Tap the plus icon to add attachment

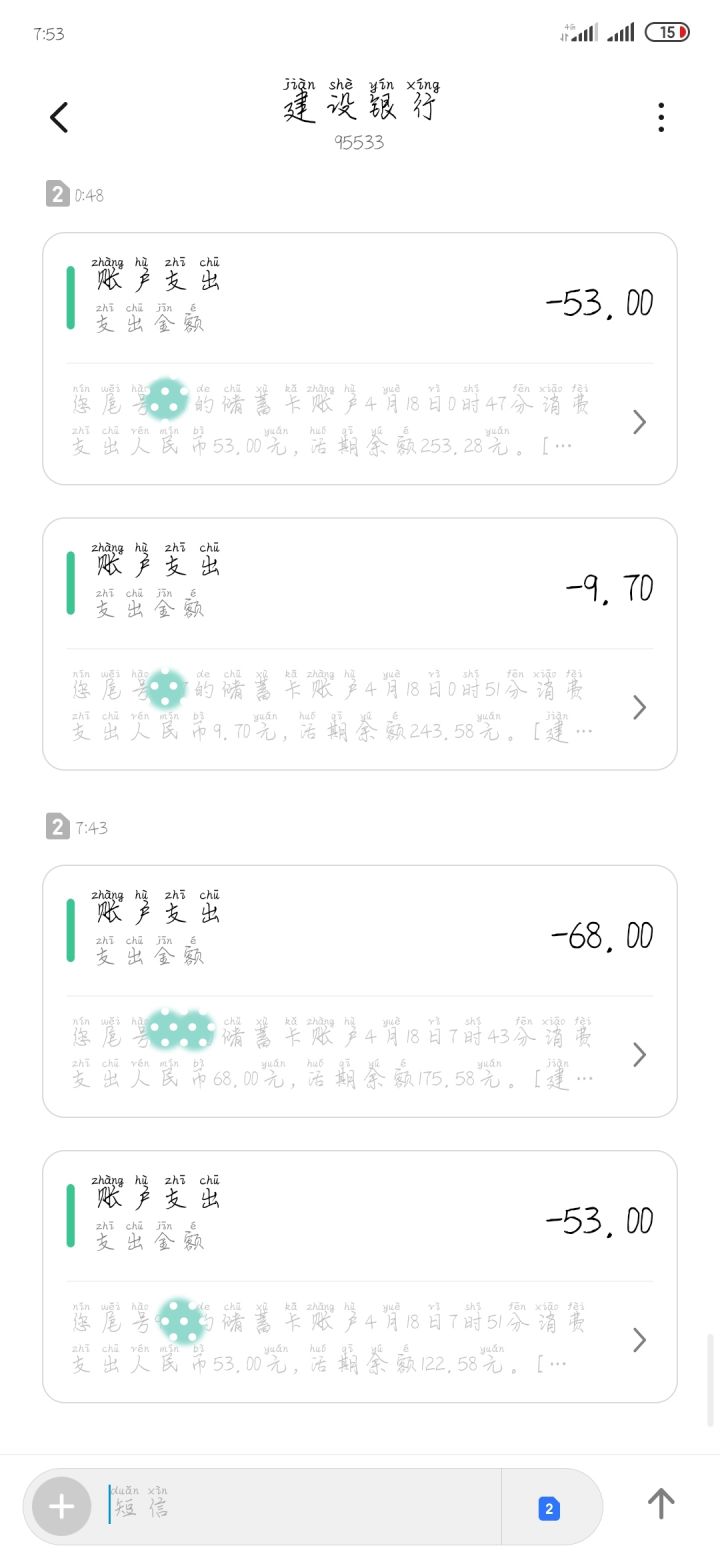(60, 1507)
